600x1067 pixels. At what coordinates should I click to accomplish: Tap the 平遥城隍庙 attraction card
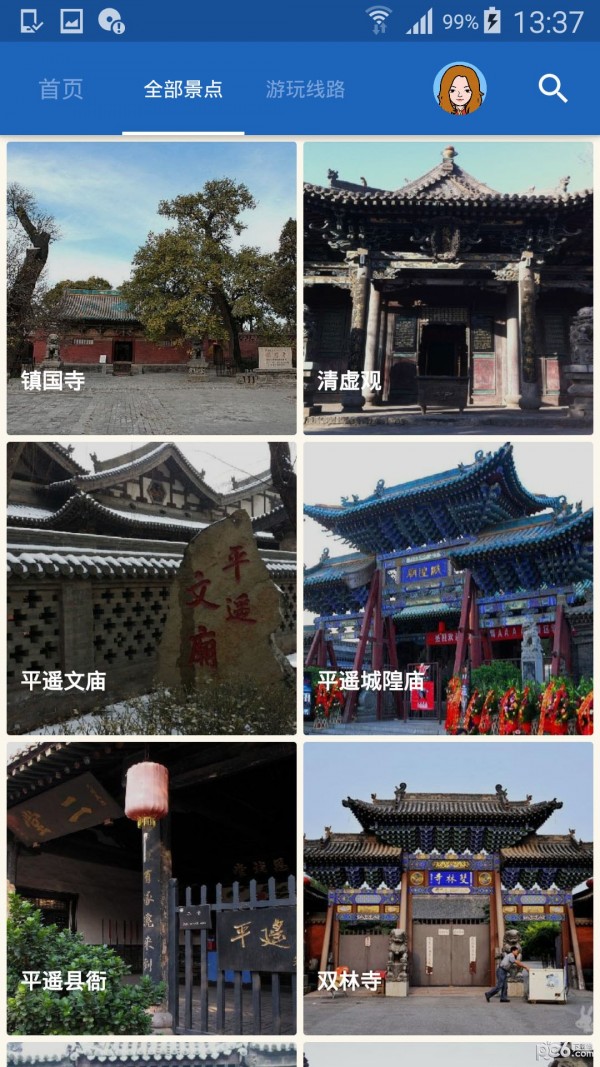coord(448,588)
